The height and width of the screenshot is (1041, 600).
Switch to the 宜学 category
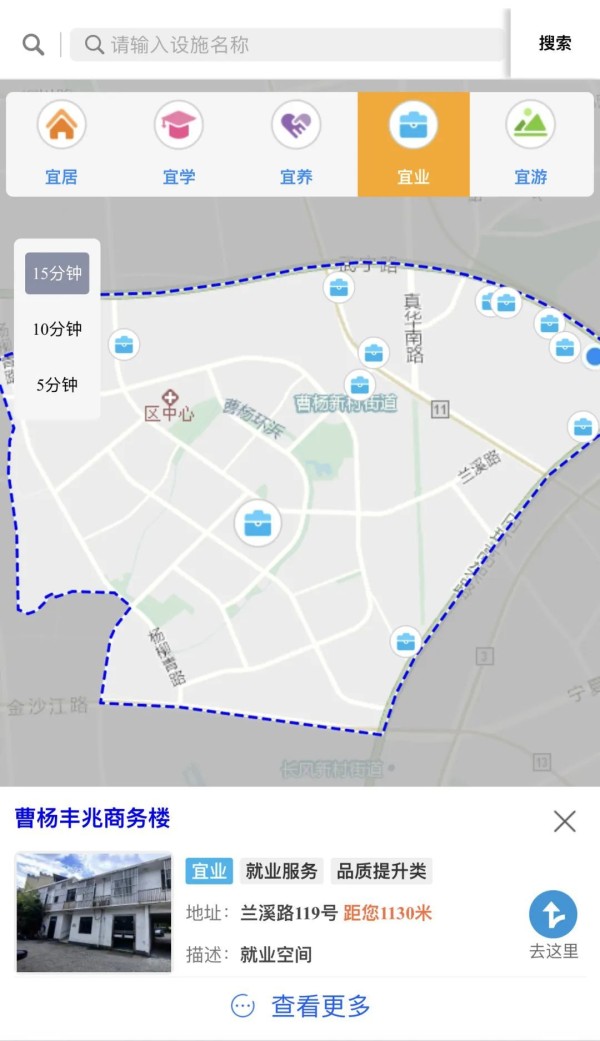179,145
